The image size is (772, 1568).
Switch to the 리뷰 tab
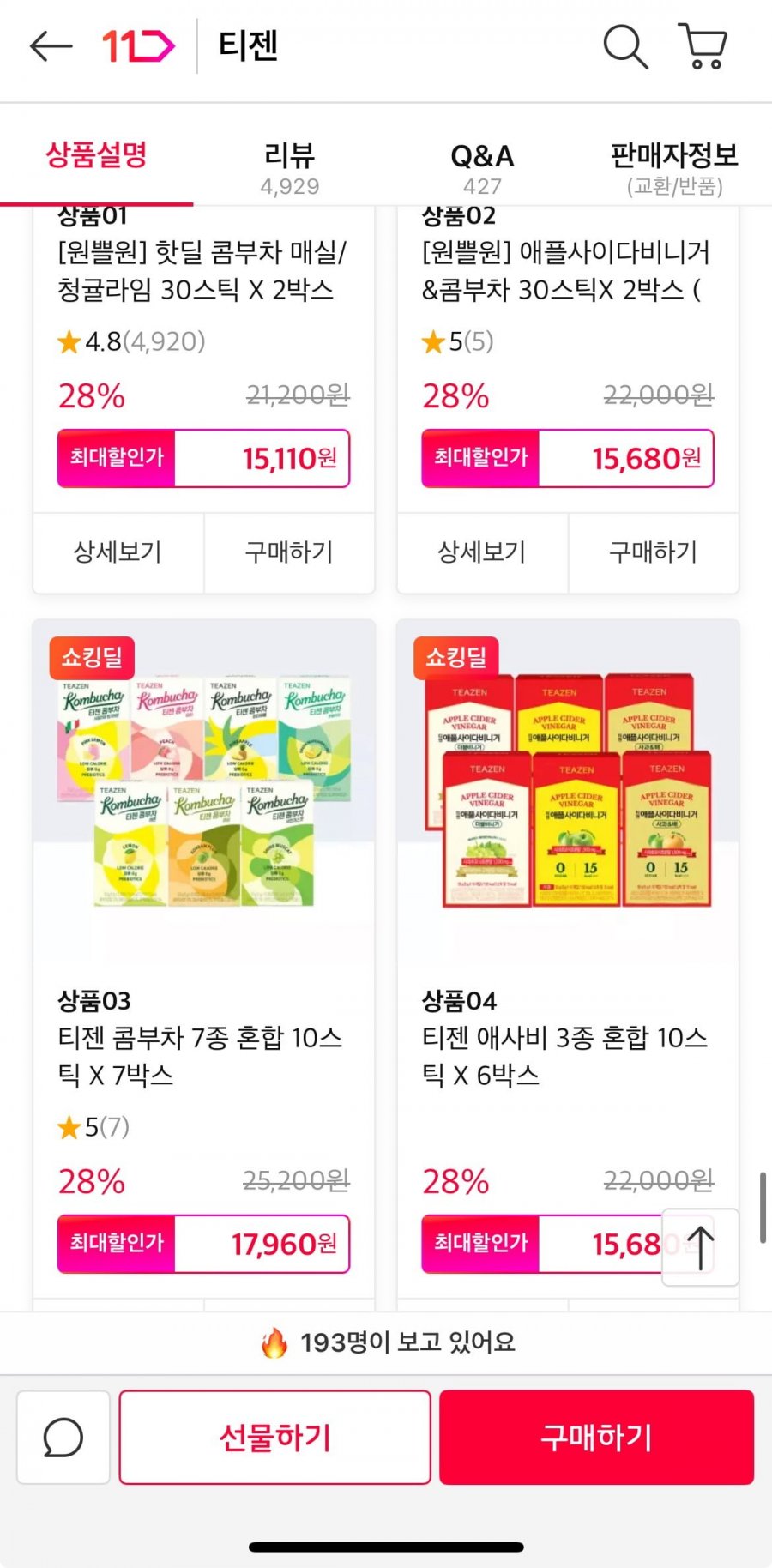pos(289,167)
